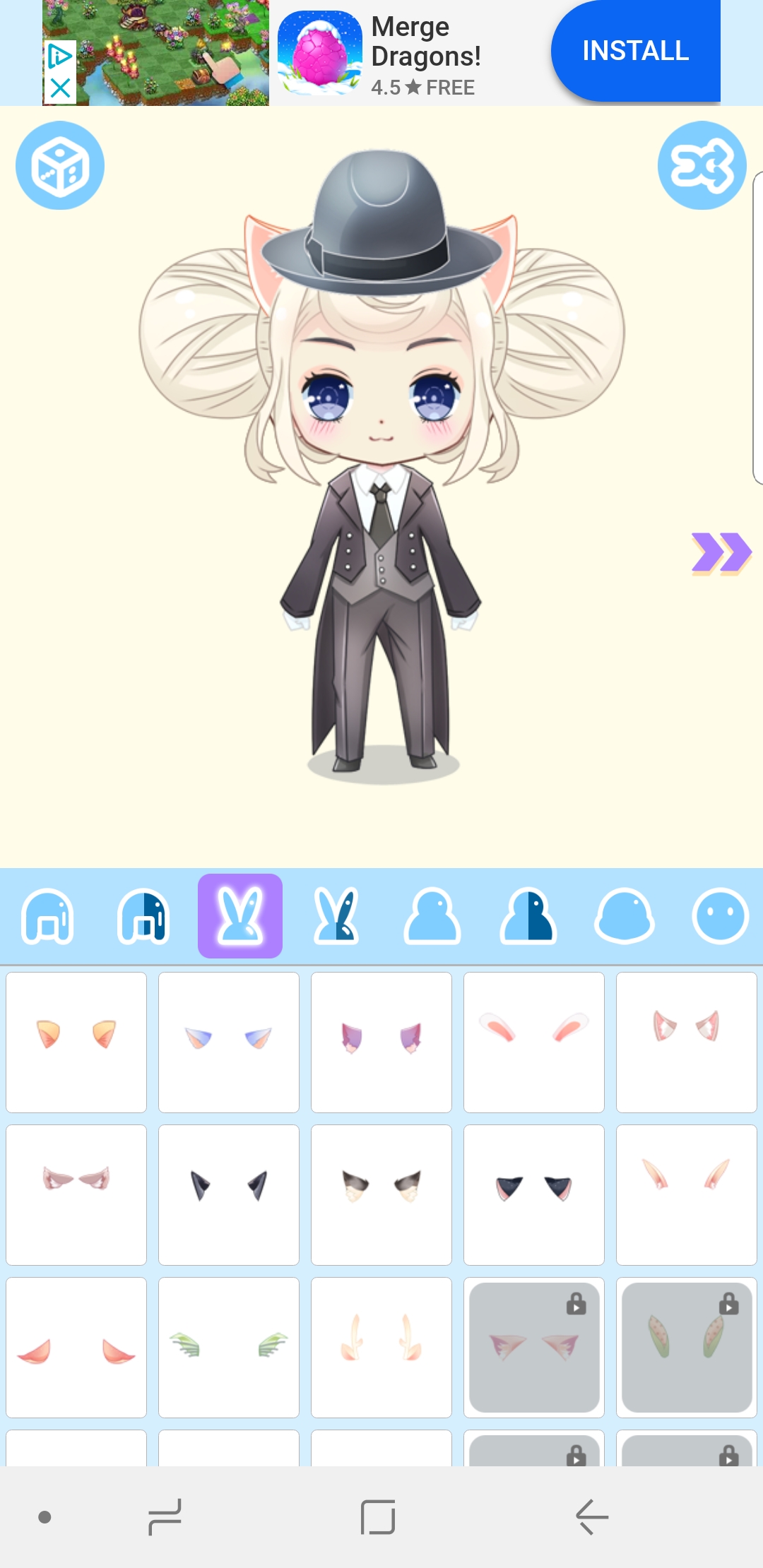Choose the blue-purple gradient ears
Viewport: 763px width, 1568px height.
(x=229, y=1043)
